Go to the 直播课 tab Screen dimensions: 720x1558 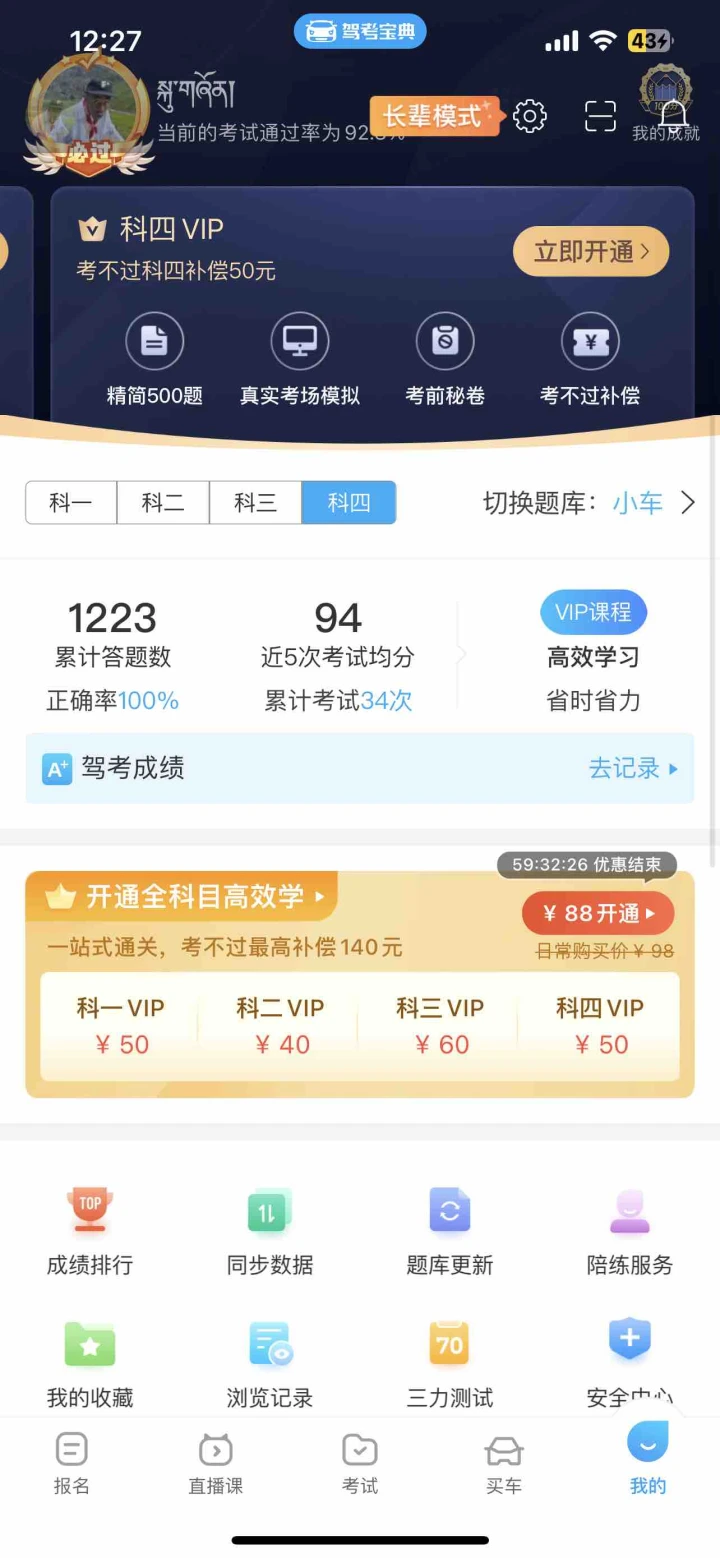[216, 1464]
